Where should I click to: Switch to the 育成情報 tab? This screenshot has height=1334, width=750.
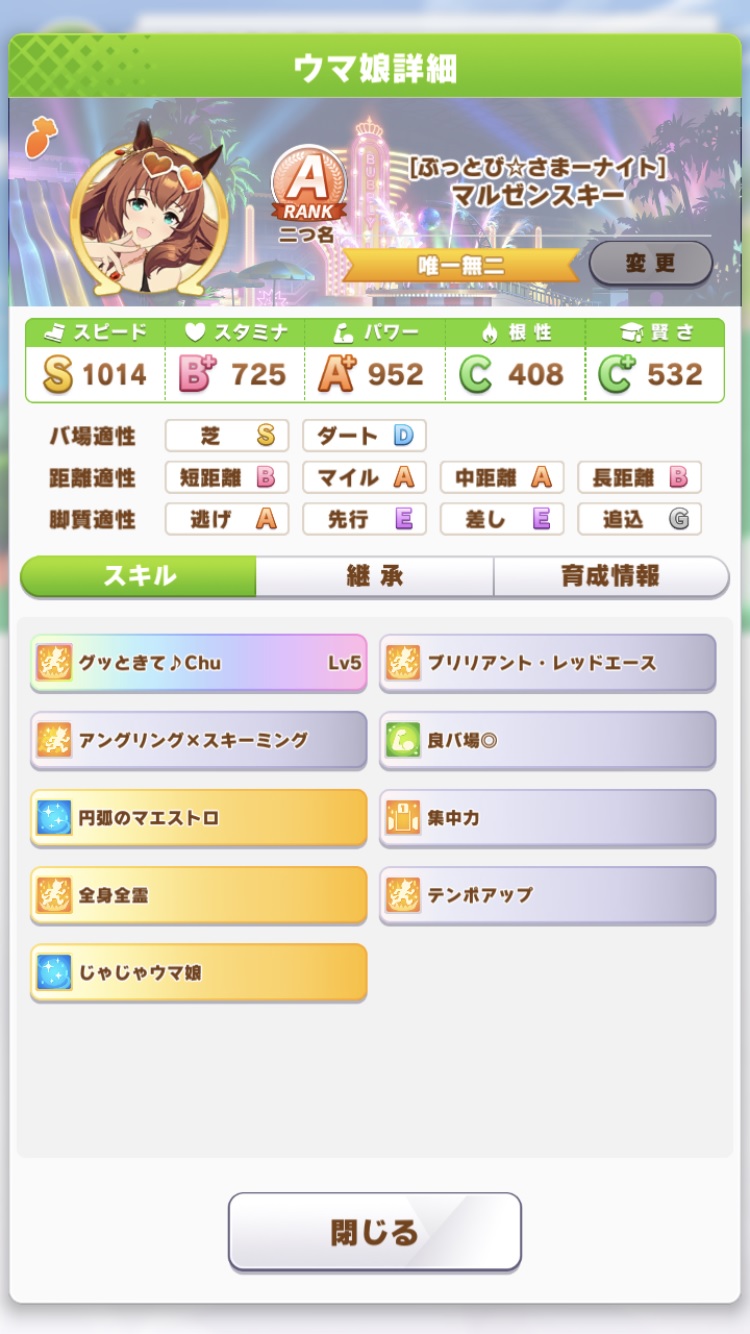610,577
